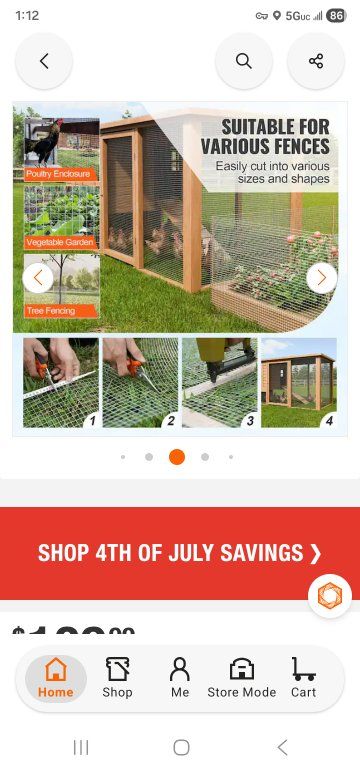Share this product
The image size is (360, 772).
tap(316, 61)
